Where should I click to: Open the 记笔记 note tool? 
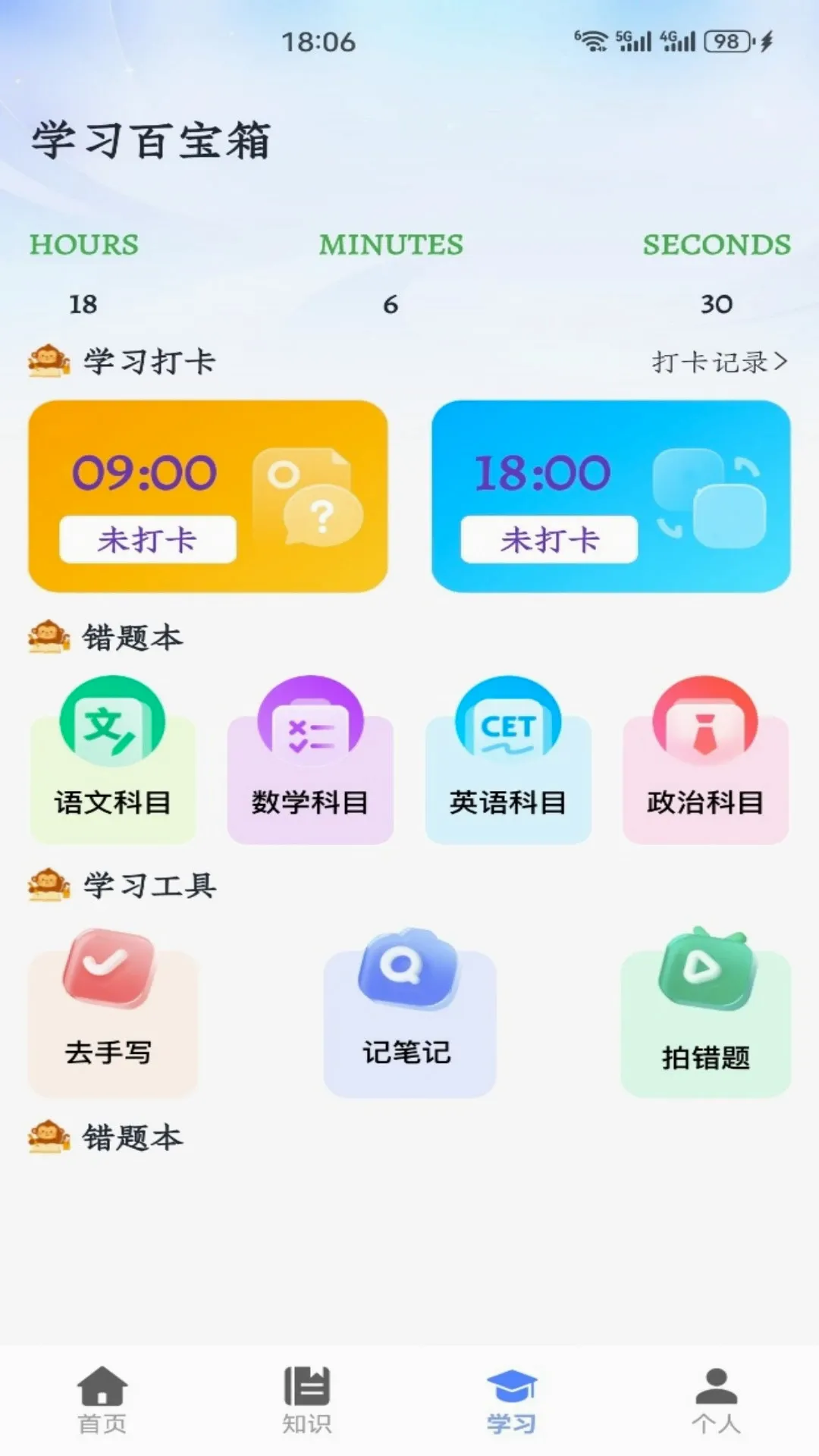[x=409, y=1012]
